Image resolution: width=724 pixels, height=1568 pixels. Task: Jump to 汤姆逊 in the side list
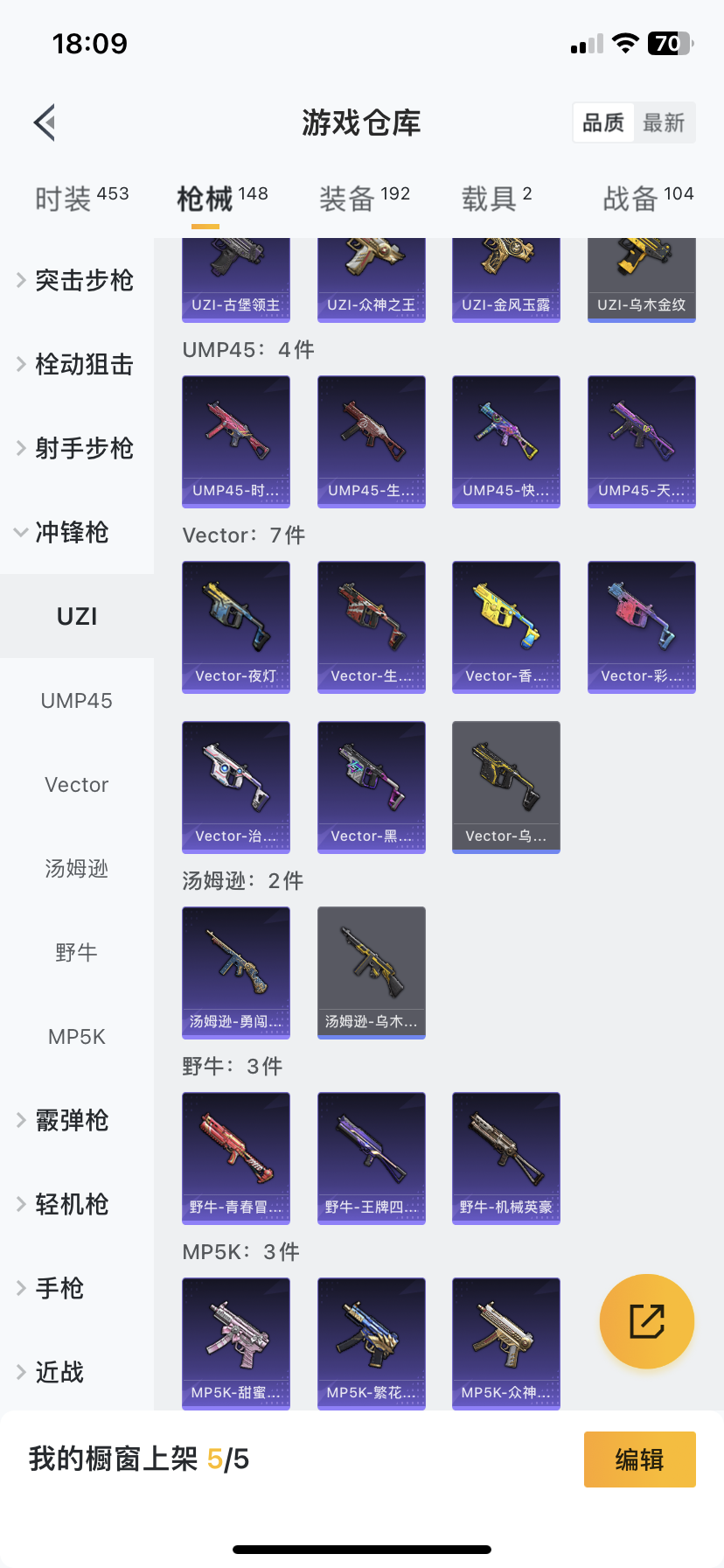77,868
